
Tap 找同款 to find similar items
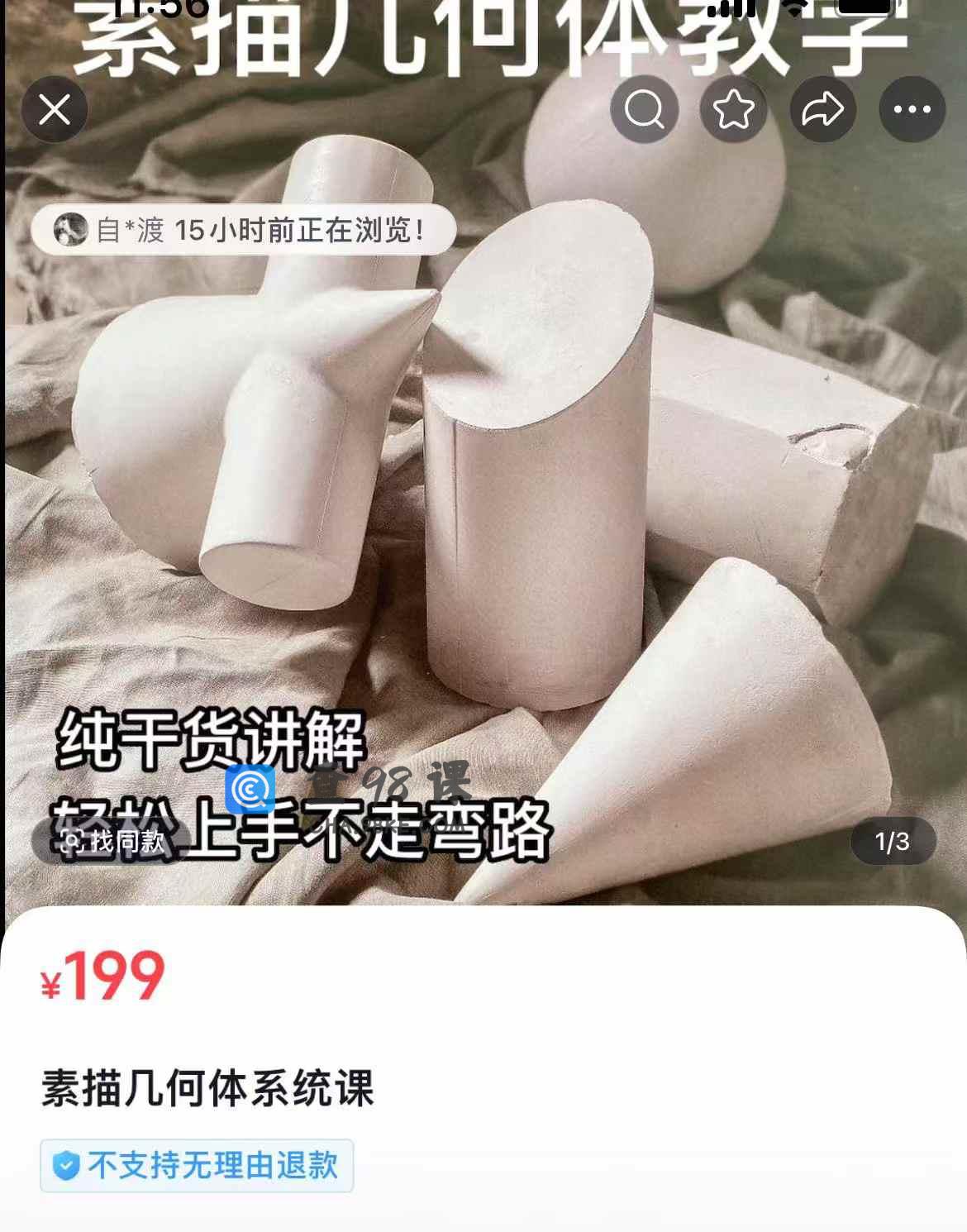[112, 842]
